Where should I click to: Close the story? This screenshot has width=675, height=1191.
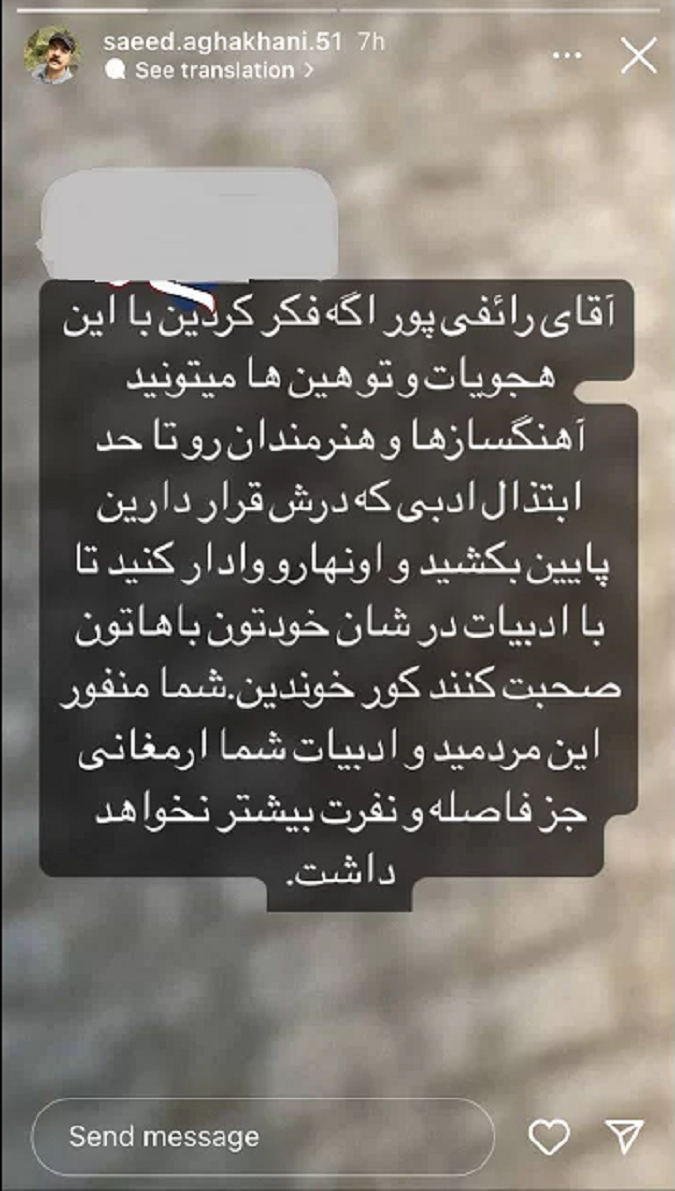[639, 56]
